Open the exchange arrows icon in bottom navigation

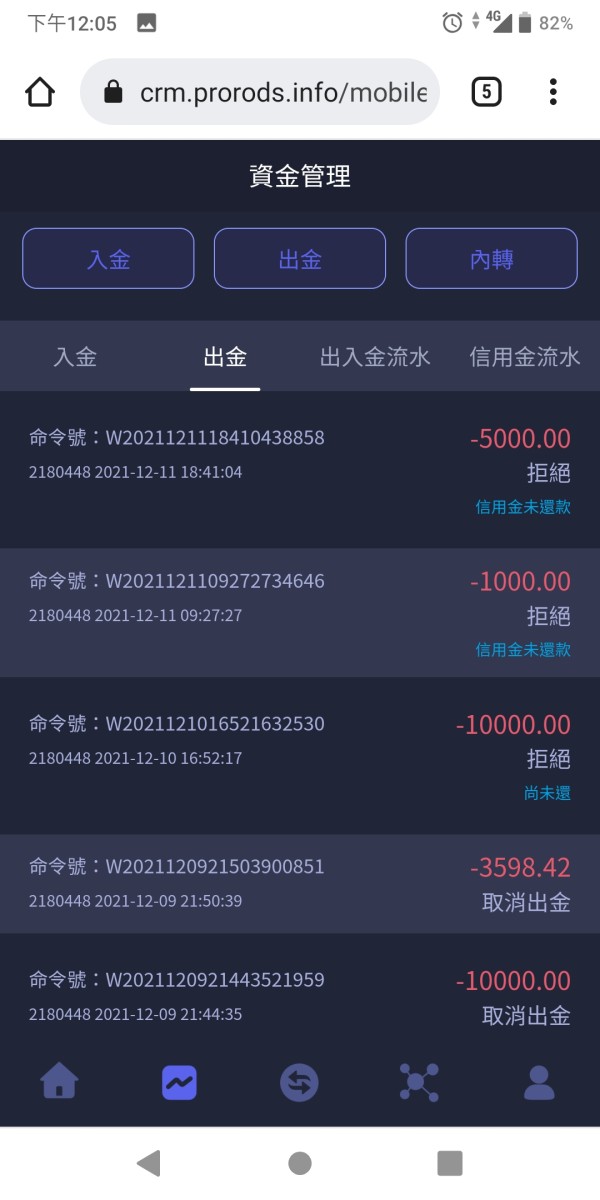(x=299, y=1083)
